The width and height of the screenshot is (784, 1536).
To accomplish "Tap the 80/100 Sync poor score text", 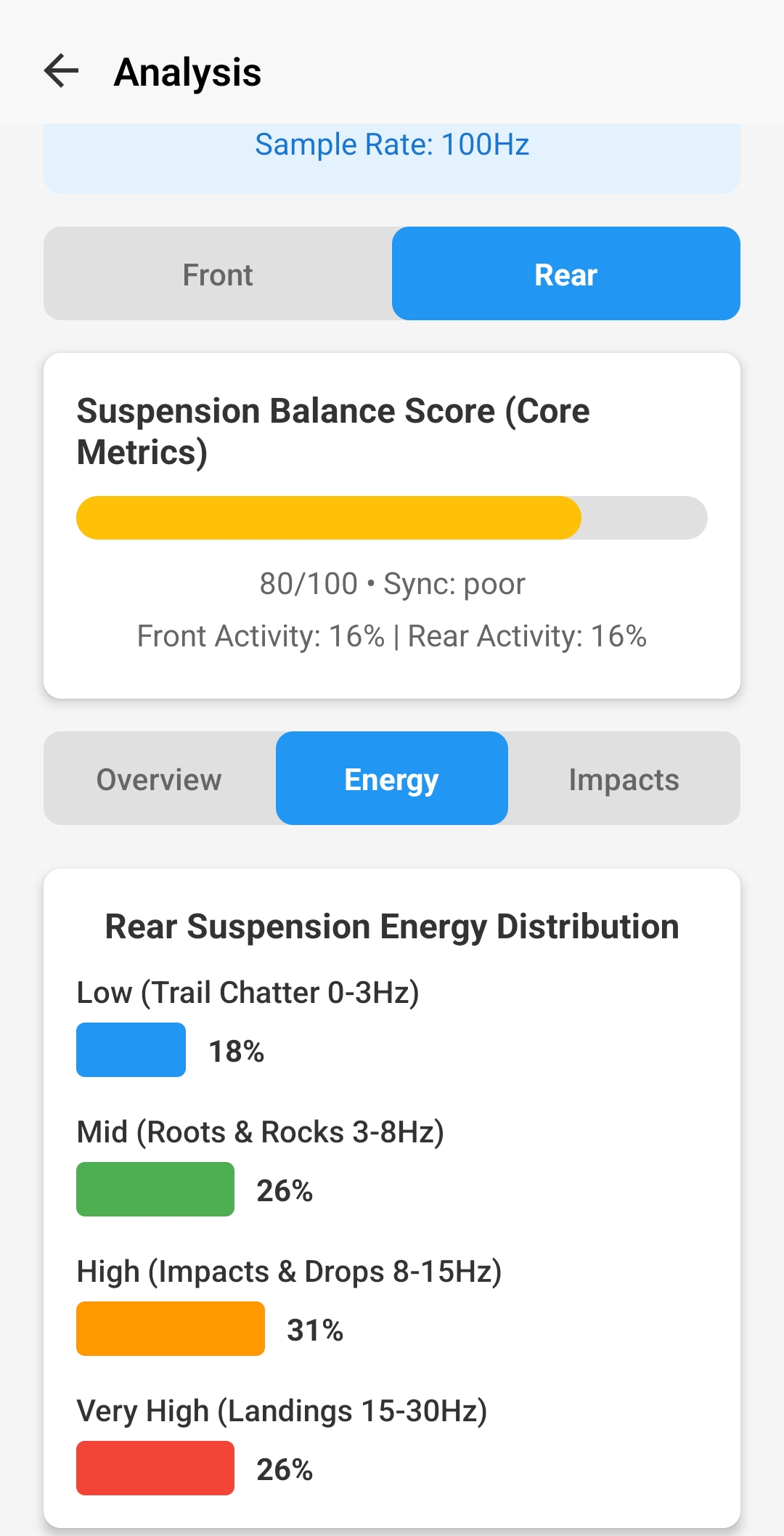I will coord(392,583).
